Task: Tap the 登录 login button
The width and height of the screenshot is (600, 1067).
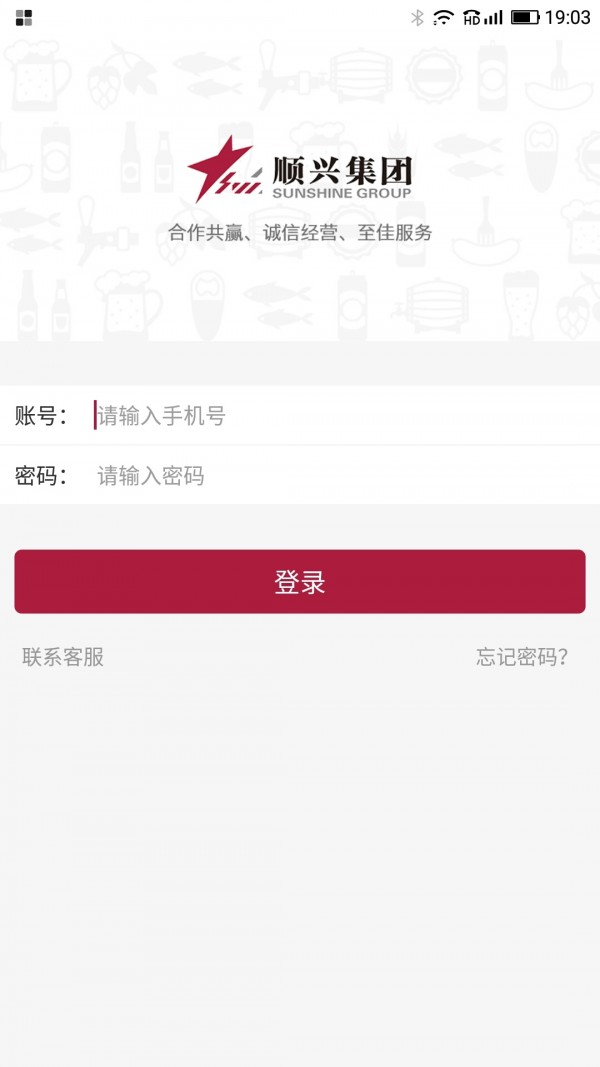Action: click(x=300, y=582)
